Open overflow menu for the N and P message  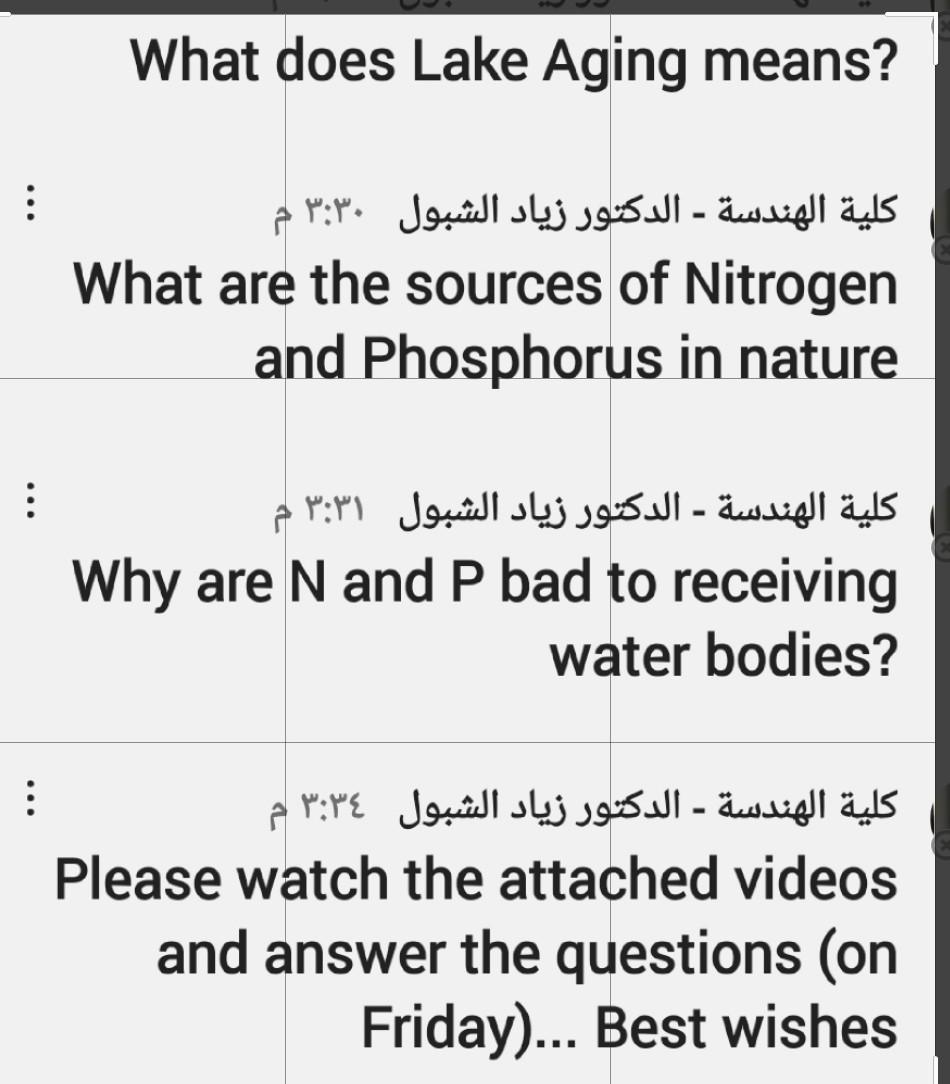point(31,500)
